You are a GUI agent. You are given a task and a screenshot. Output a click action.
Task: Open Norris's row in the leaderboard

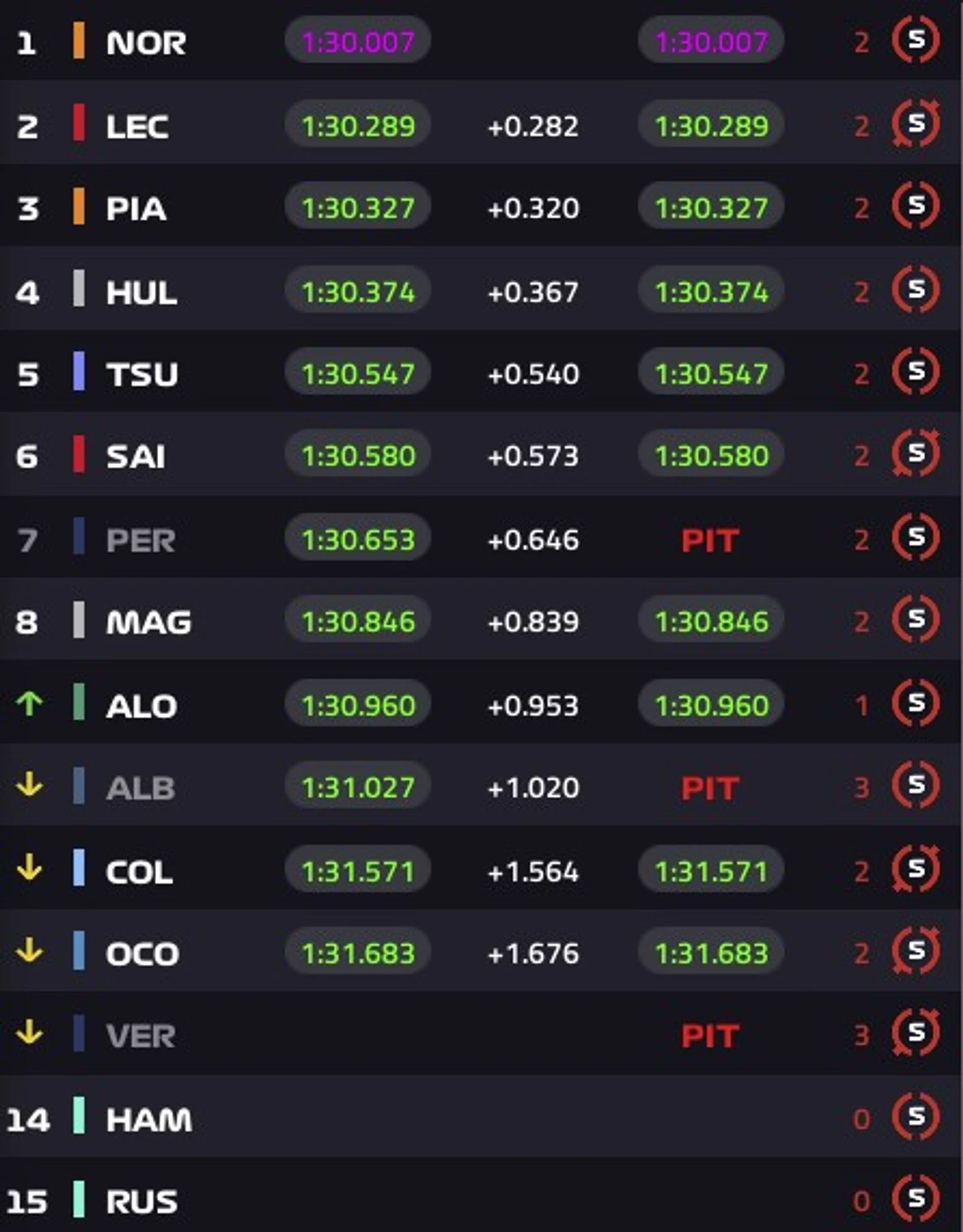pos(146,42)
